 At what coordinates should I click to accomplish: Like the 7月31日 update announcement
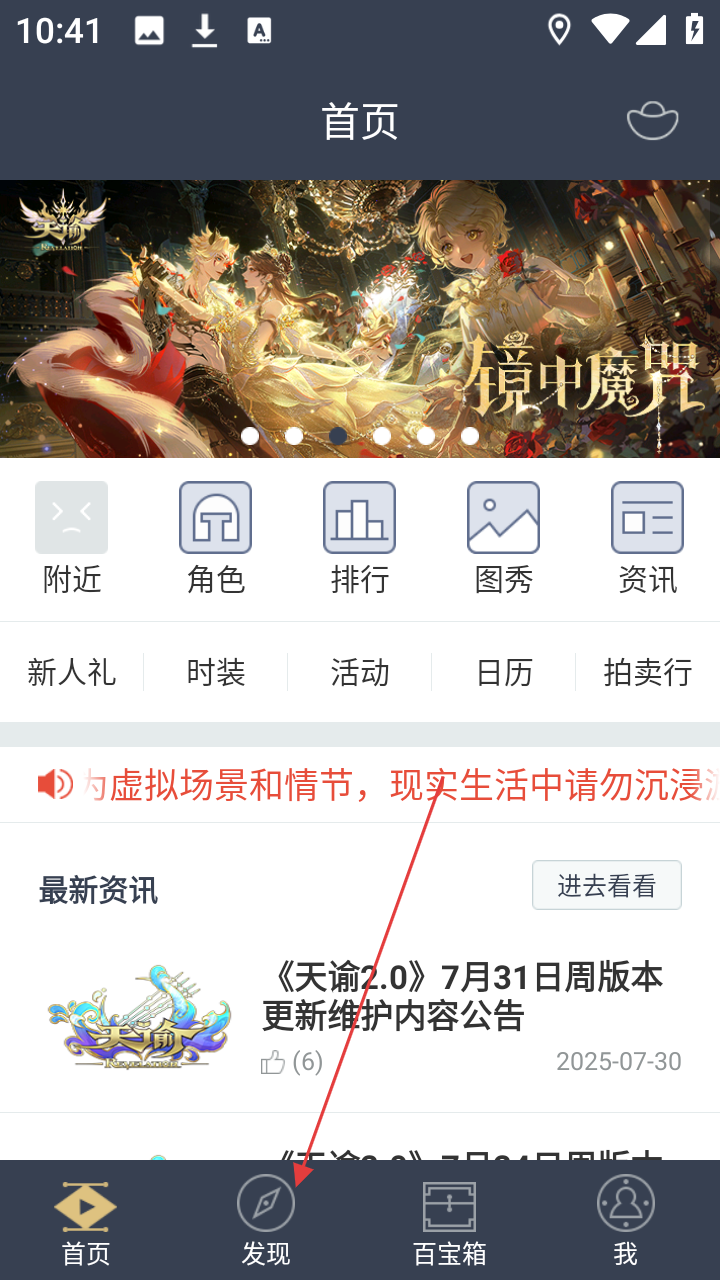pyautogui.click(x=274, y=1062)
